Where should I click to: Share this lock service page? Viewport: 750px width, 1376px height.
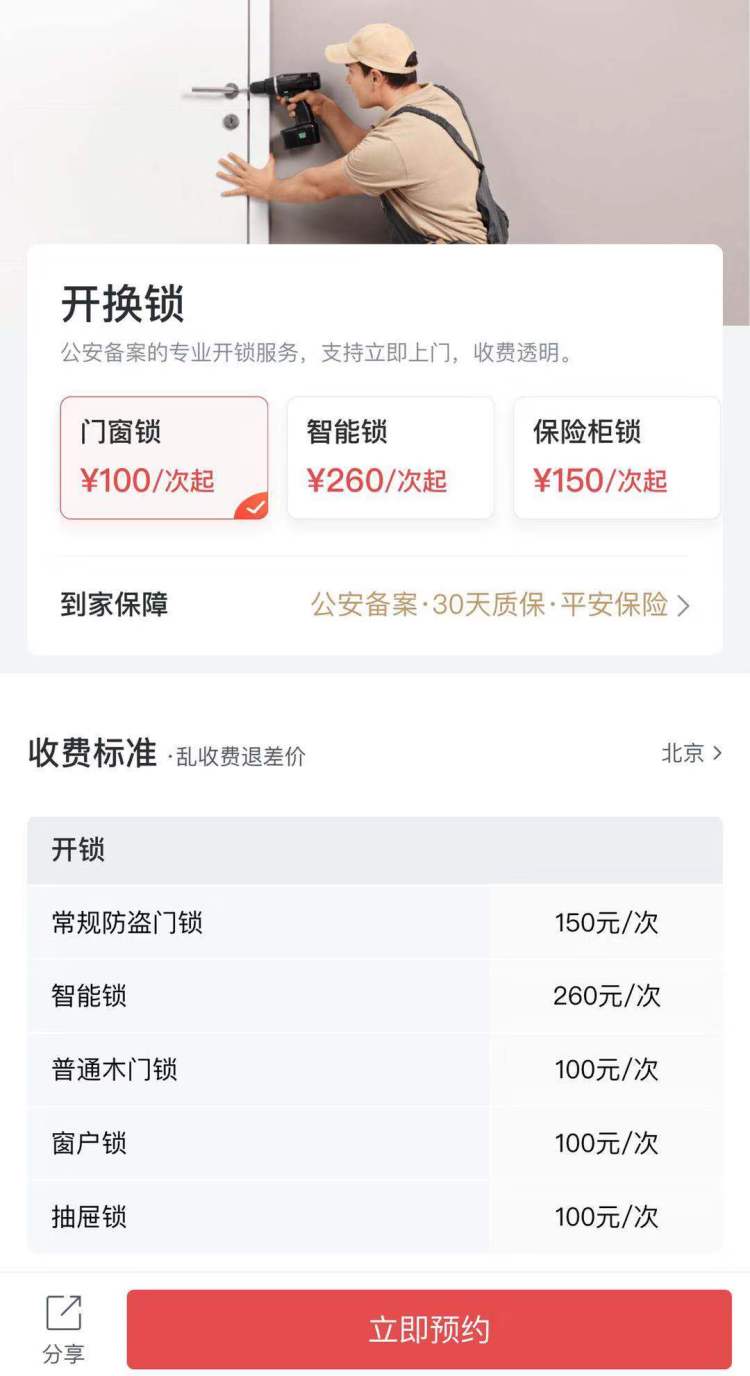coord(64,1328)
